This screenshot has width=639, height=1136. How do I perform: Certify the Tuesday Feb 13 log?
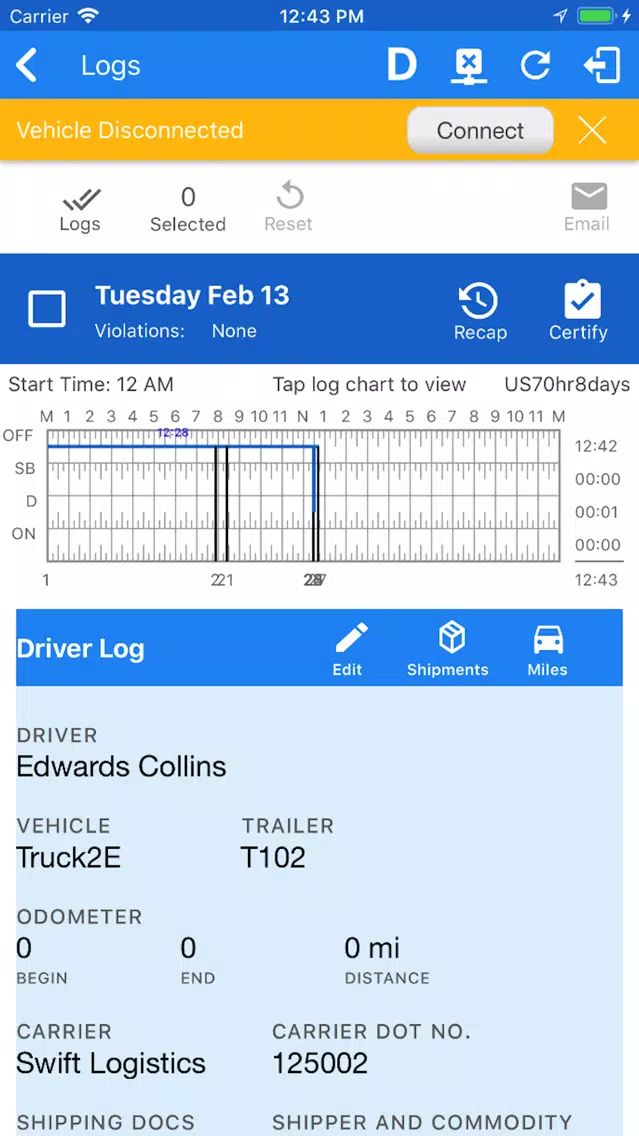578,312
